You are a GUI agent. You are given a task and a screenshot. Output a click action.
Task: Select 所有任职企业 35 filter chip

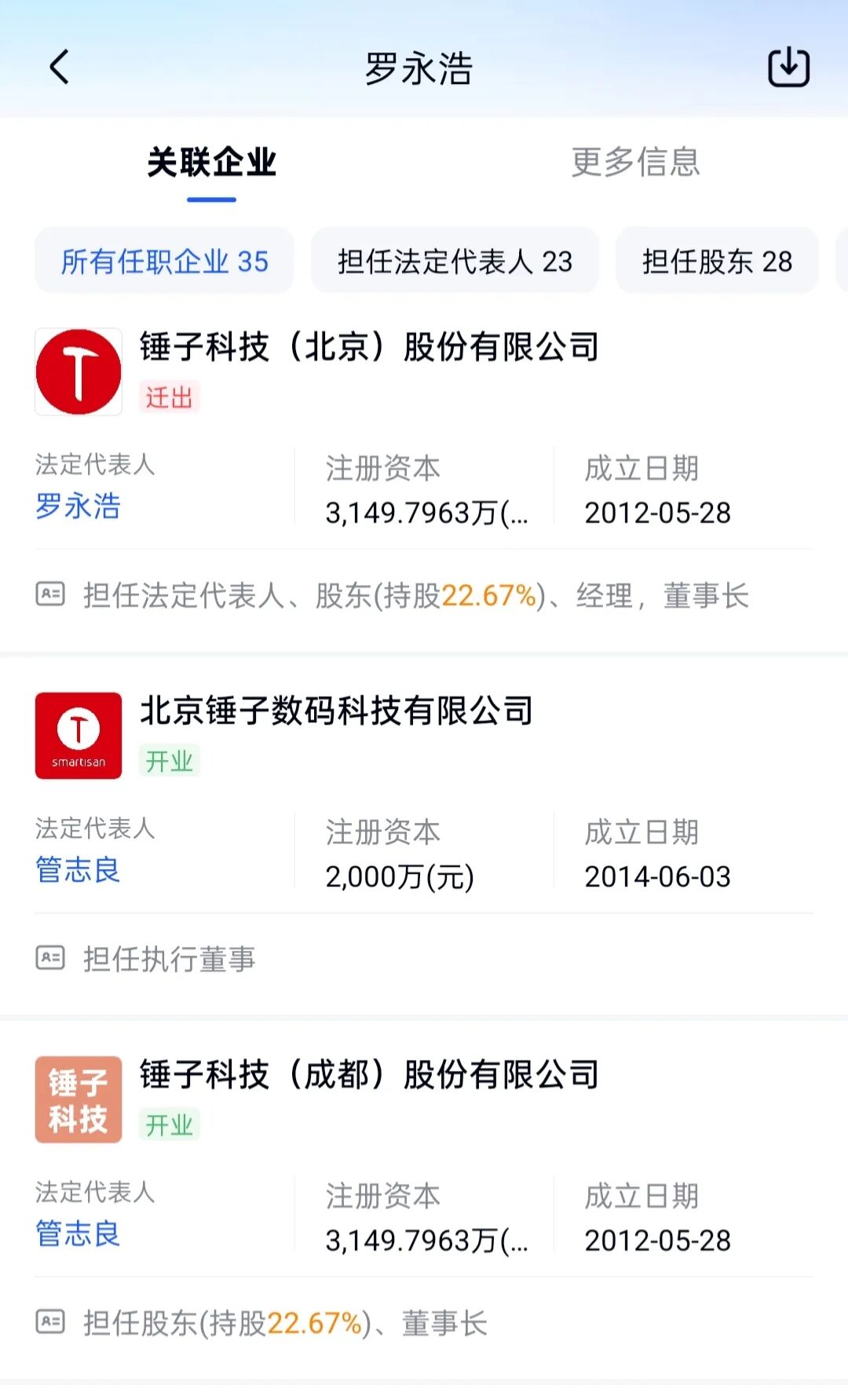click(165, 261)
